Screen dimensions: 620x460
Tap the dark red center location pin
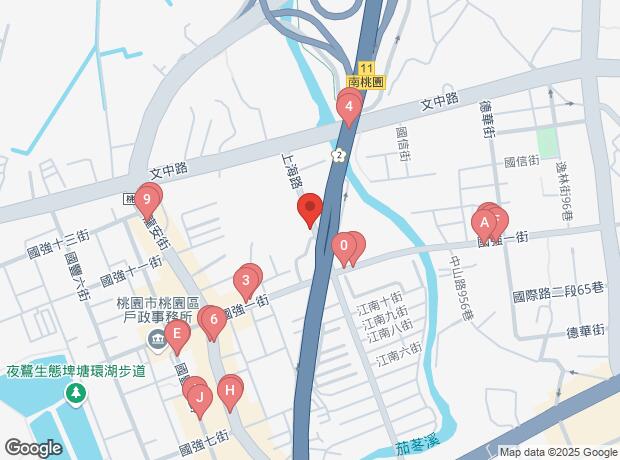click(309, 209)
